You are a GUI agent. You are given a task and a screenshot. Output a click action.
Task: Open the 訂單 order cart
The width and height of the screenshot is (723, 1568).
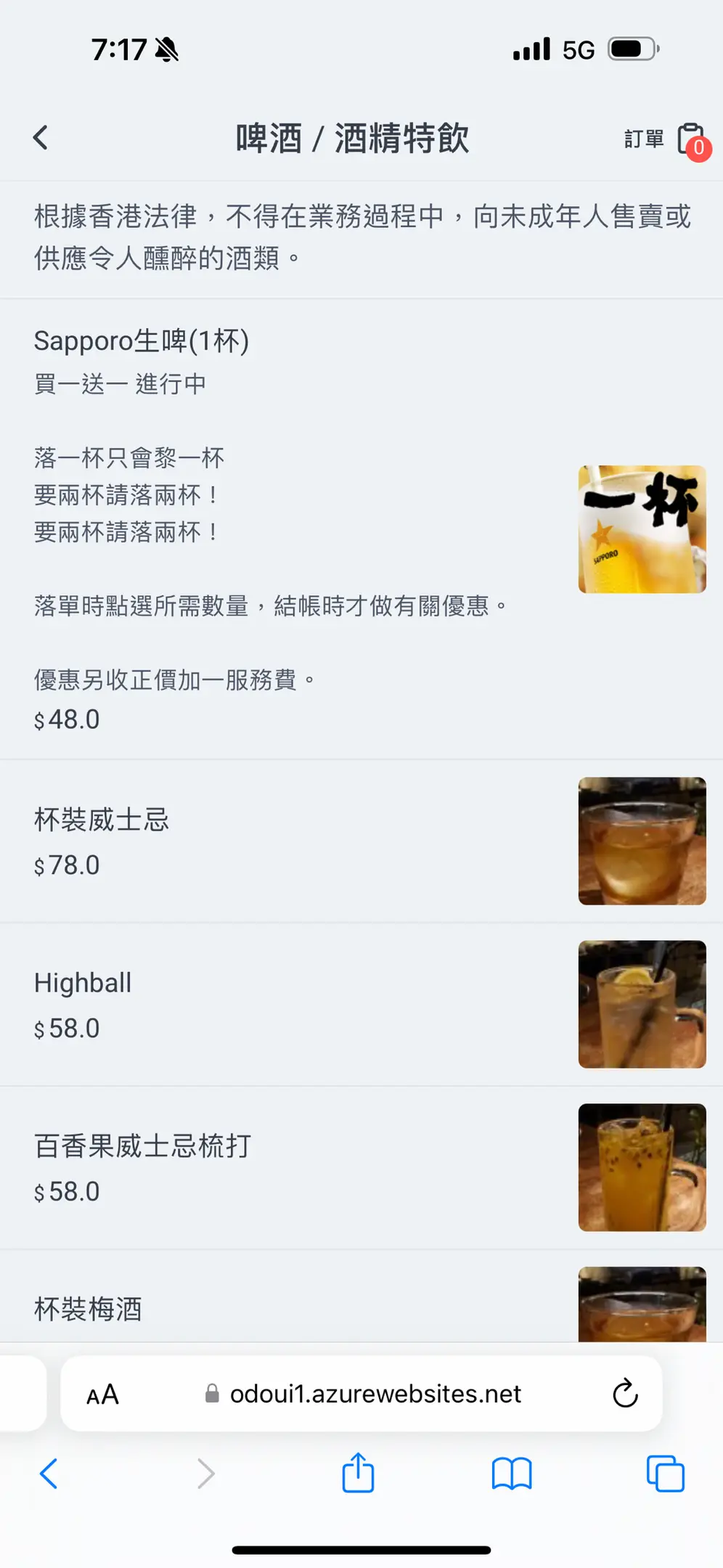[664, 138]
